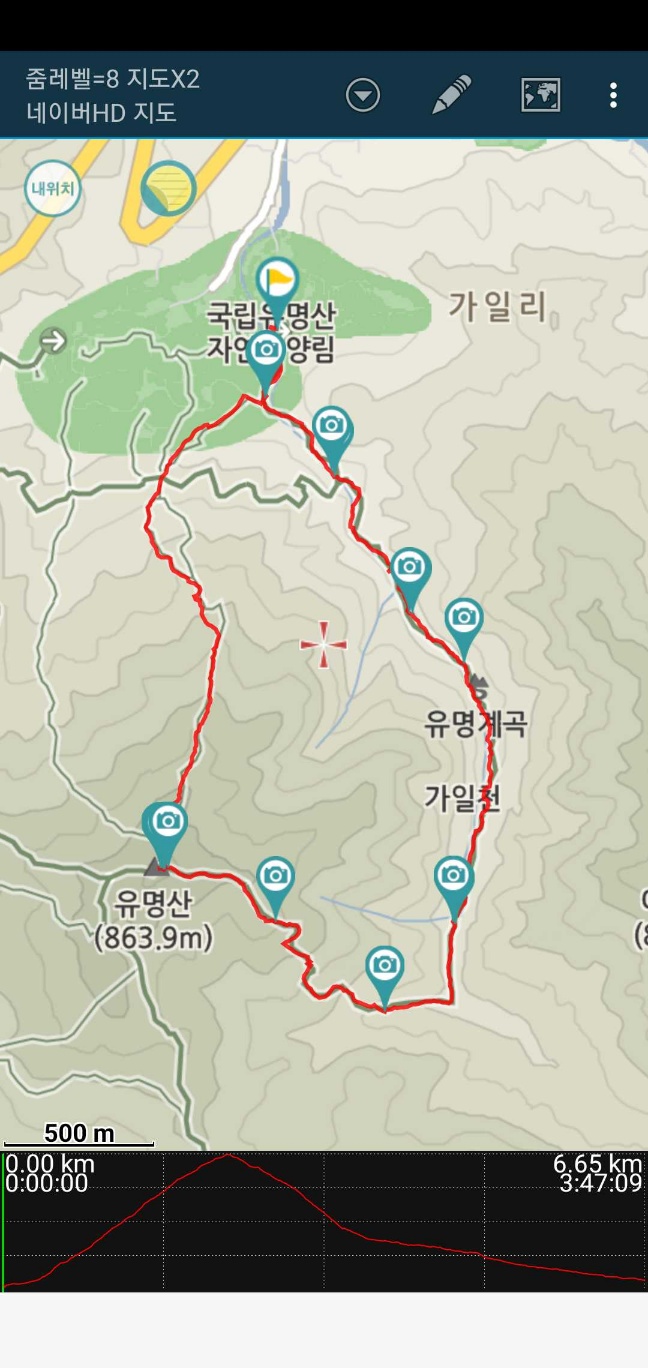
Task: Tap the elevation profile graph
Action: point(324,1221)
